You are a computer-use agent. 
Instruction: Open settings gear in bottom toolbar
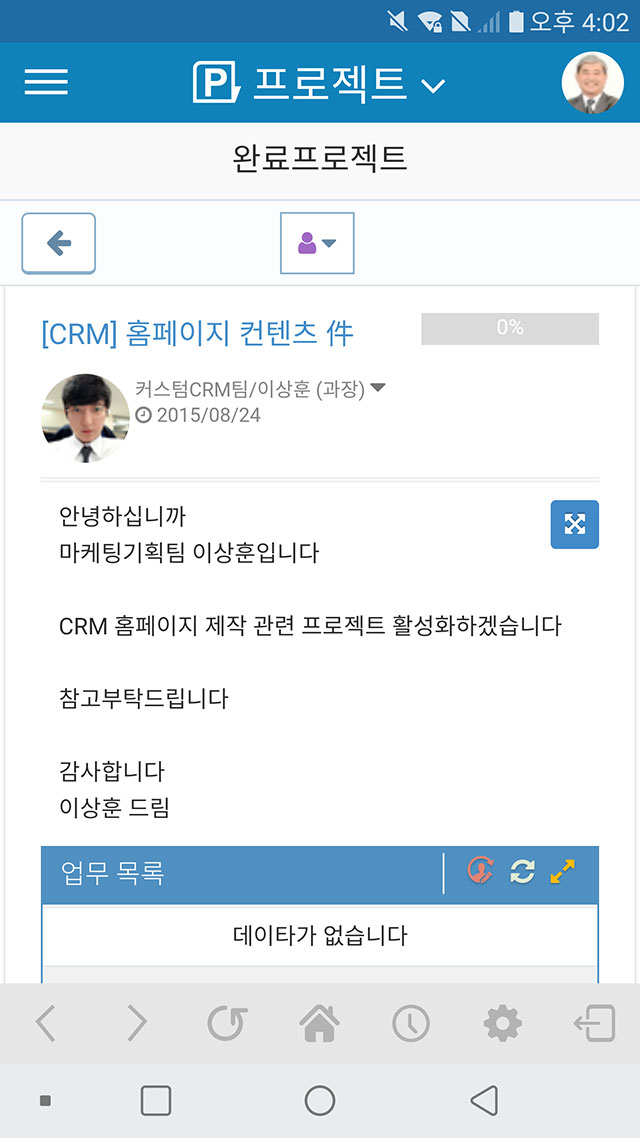502,1023
